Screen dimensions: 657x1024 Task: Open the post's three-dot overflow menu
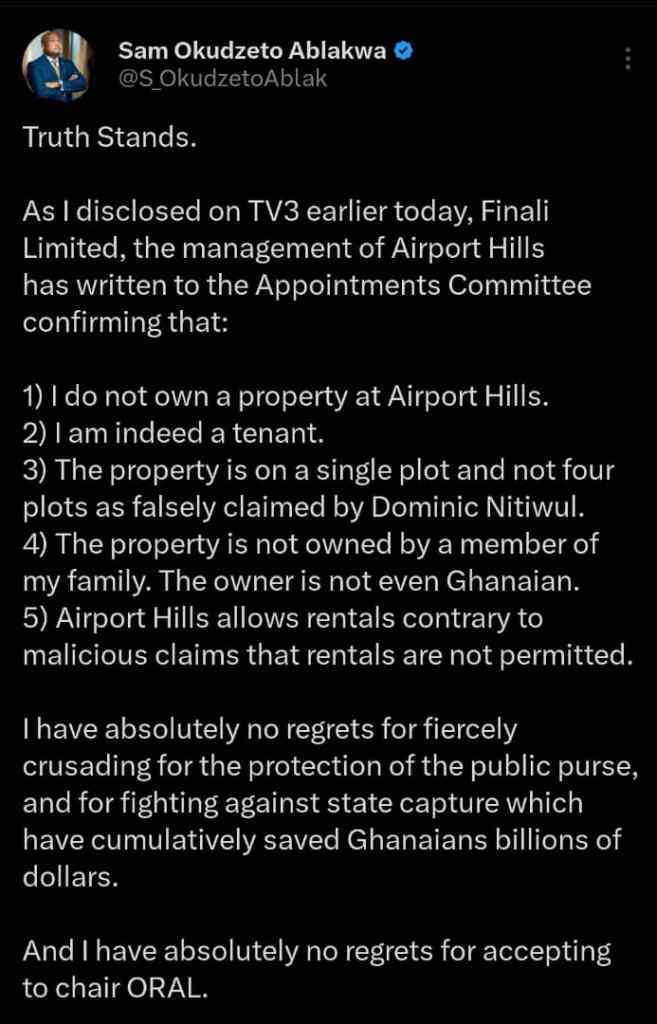click(x=627, y=59)
